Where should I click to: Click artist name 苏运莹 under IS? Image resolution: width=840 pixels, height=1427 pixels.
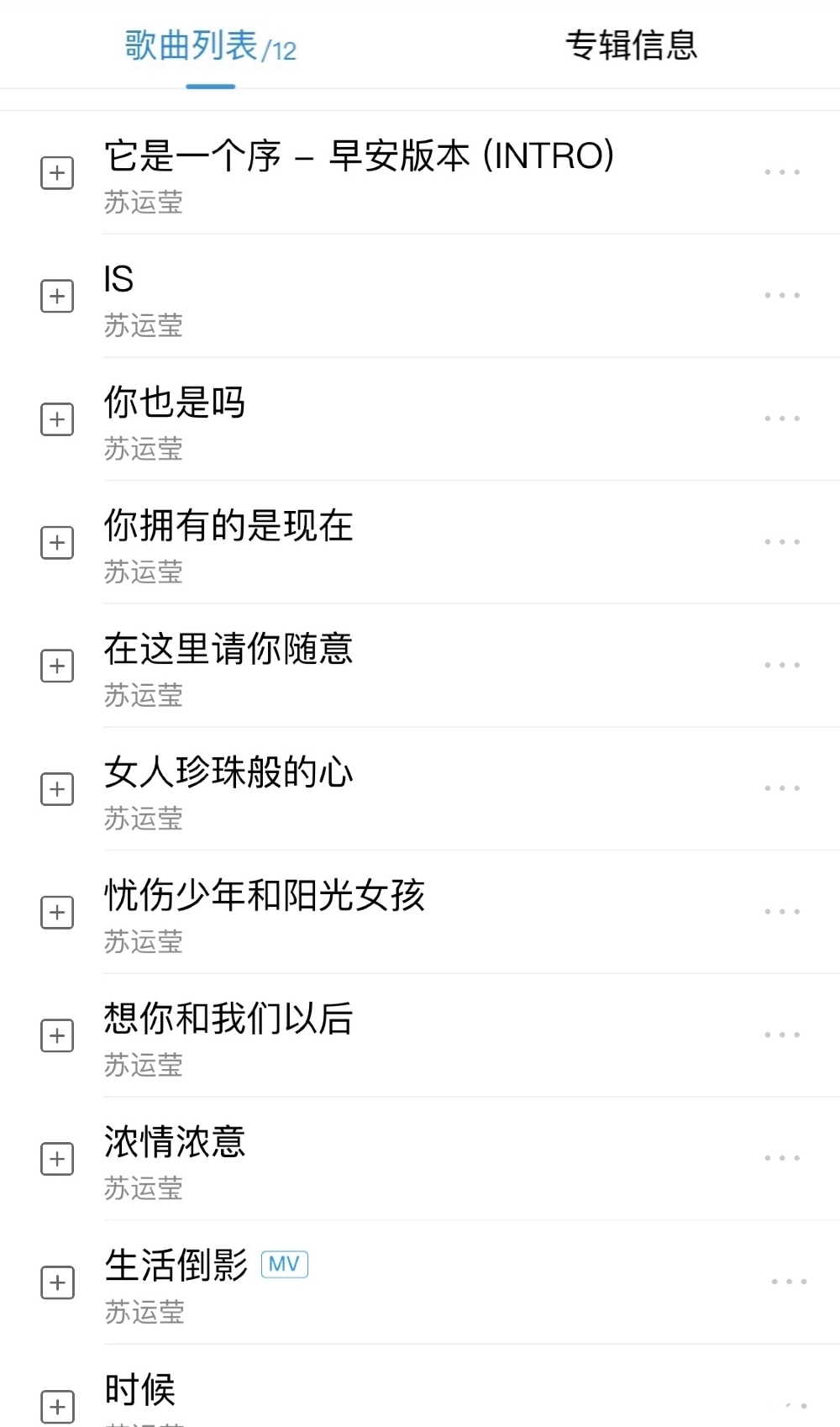click(144, 328)
